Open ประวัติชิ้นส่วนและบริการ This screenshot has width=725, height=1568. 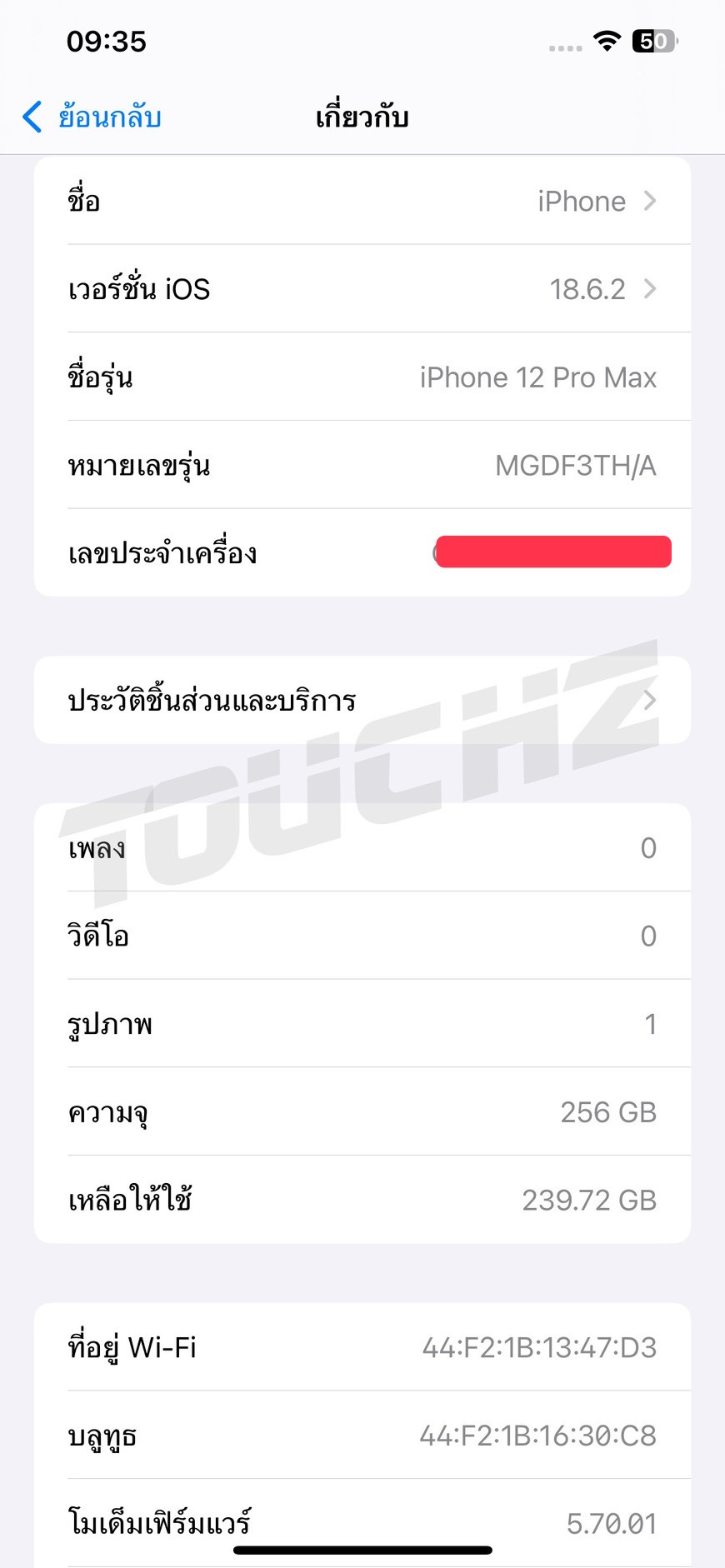coord(362,701)
